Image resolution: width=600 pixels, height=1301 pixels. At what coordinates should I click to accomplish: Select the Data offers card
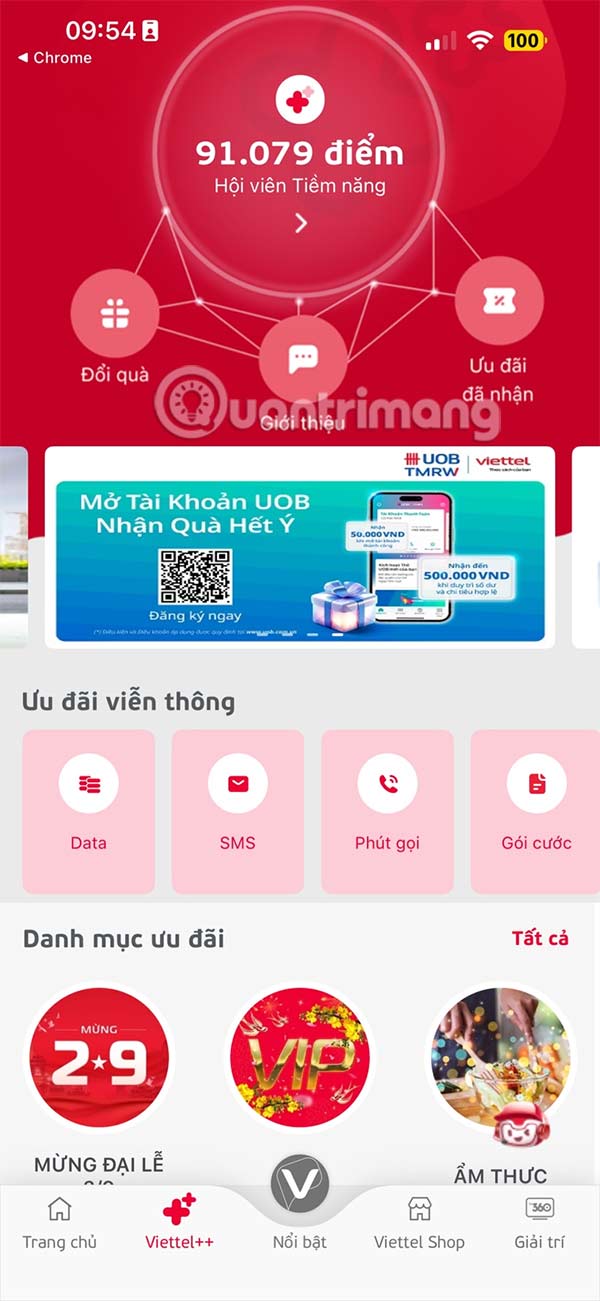[x=88, y=810]
